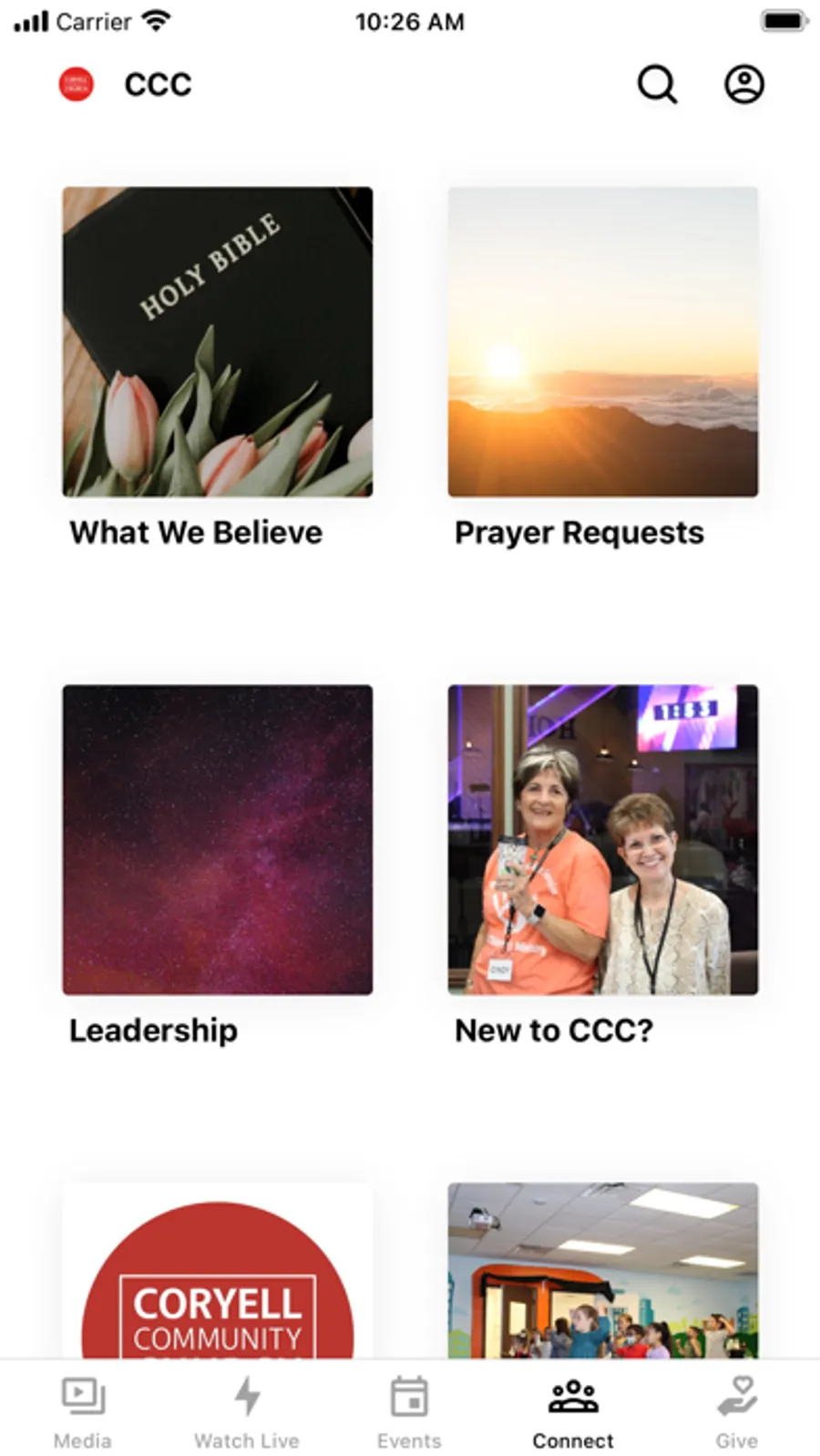Open the user profile icon
This screenshot has height=1456, width=820.
pyautogui.click(x=743, y=85)
